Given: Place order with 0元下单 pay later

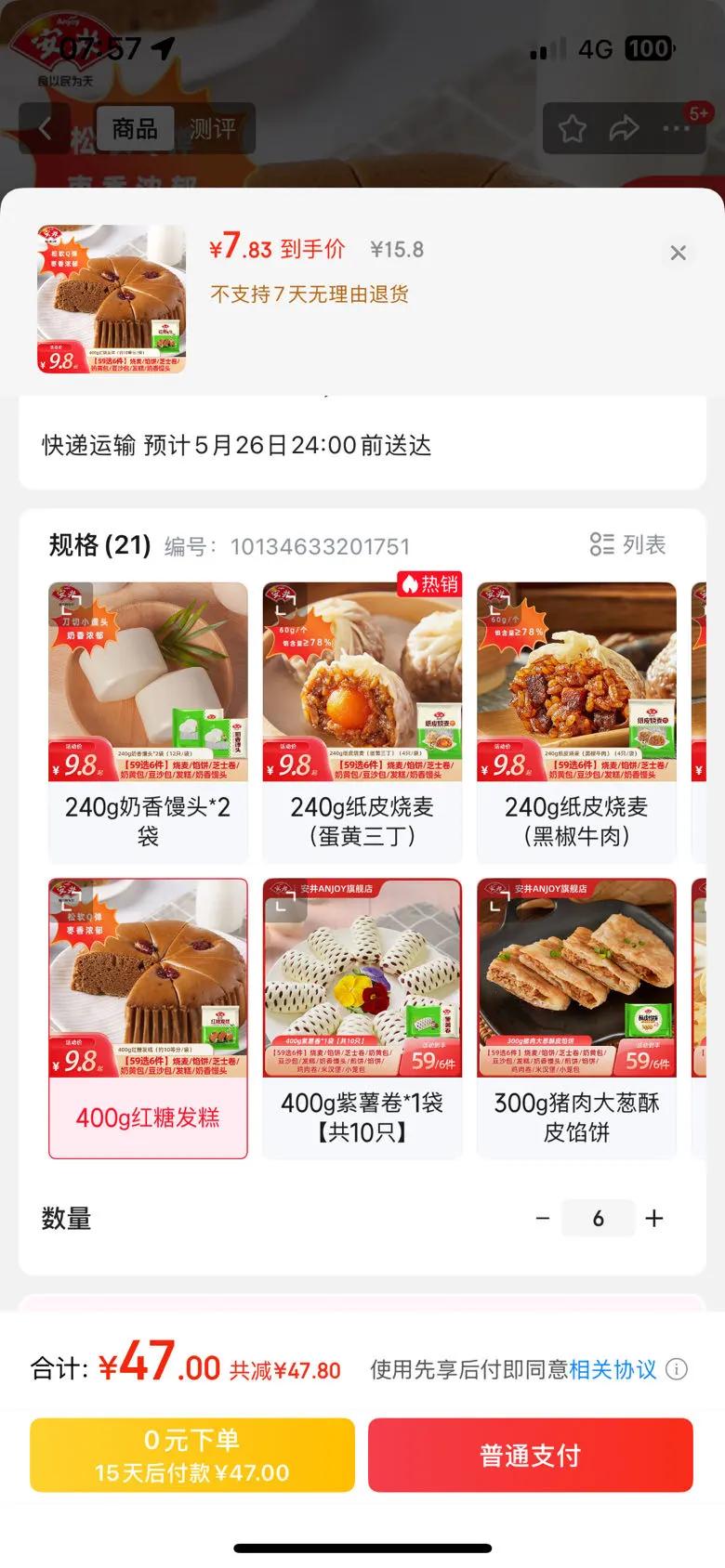Looking at the screenshot, I should pyautogui.click(x=192, y=1455).
